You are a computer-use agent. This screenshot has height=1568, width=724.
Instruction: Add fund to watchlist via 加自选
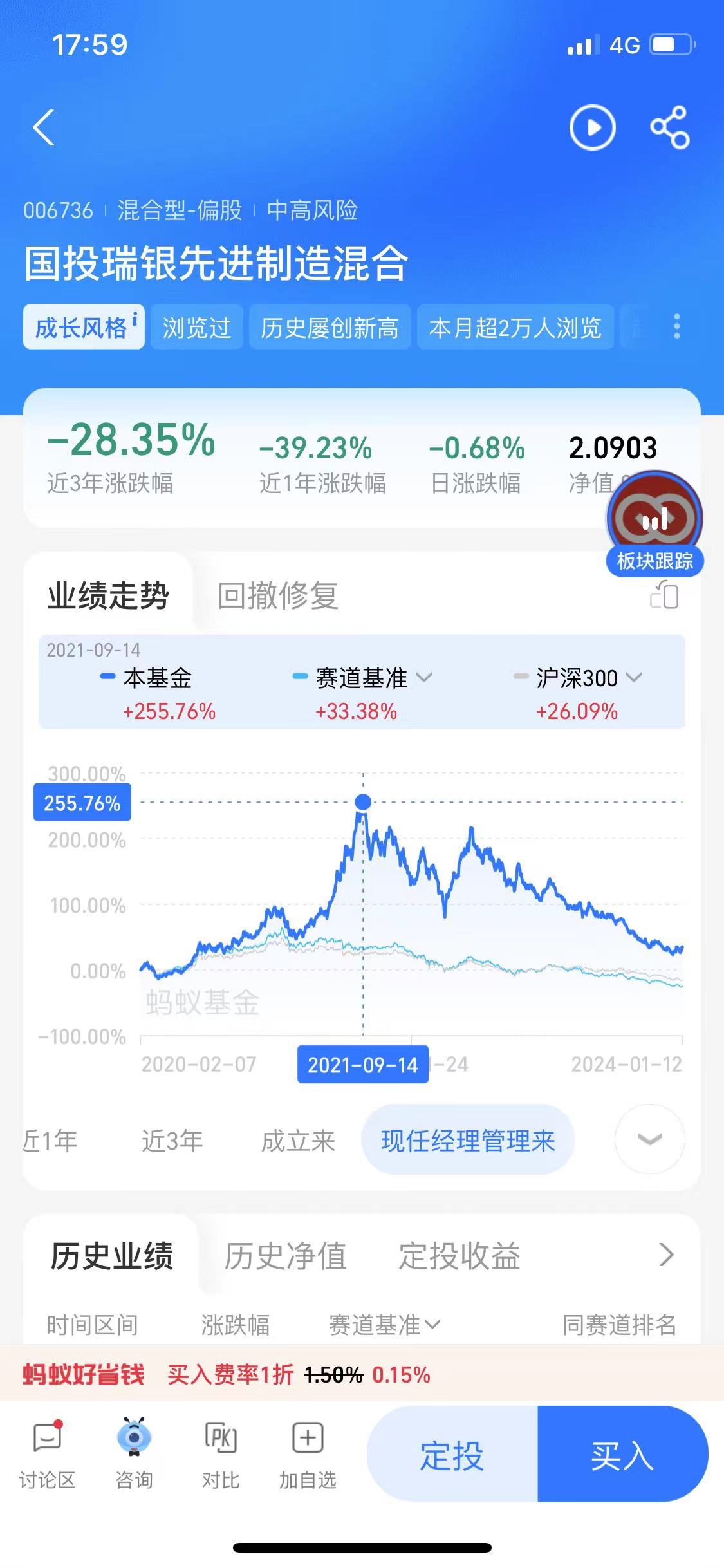(308, 1456)
